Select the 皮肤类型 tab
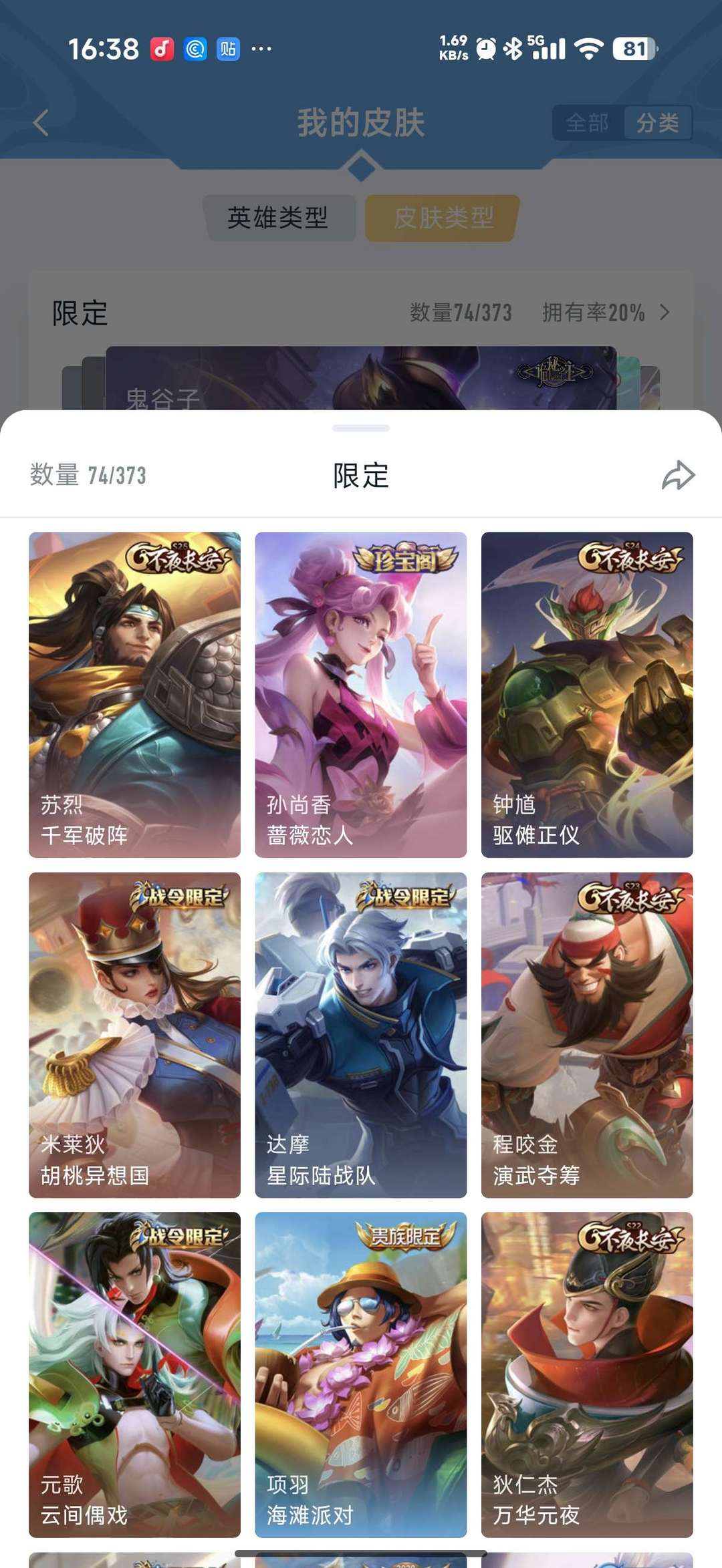This screenshot has width=722, height=1568. pos(443,218)
